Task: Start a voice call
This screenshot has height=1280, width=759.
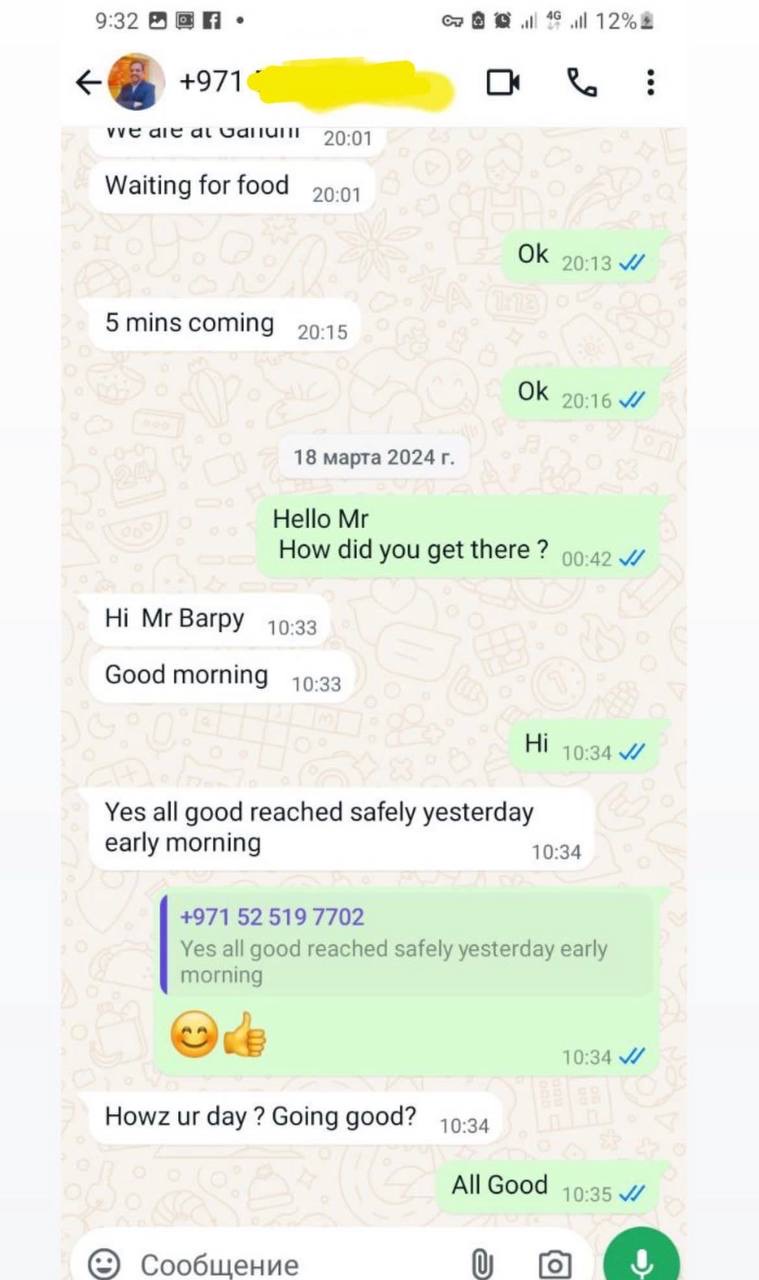Action: tap(582, 82)
